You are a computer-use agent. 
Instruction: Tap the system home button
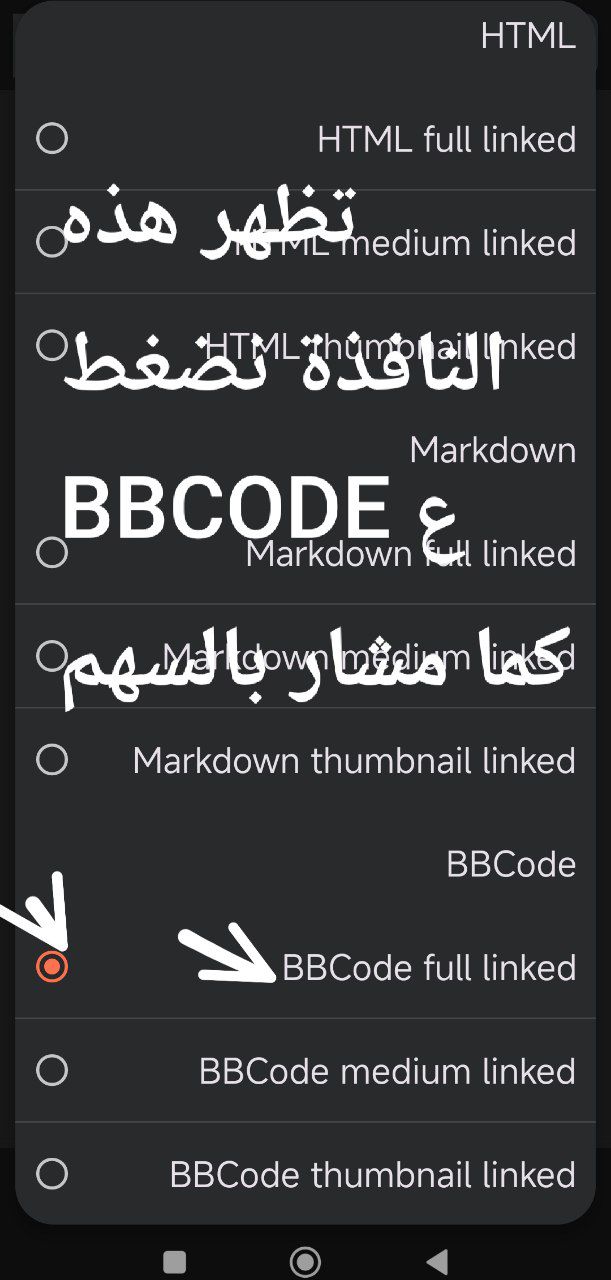305,1260
